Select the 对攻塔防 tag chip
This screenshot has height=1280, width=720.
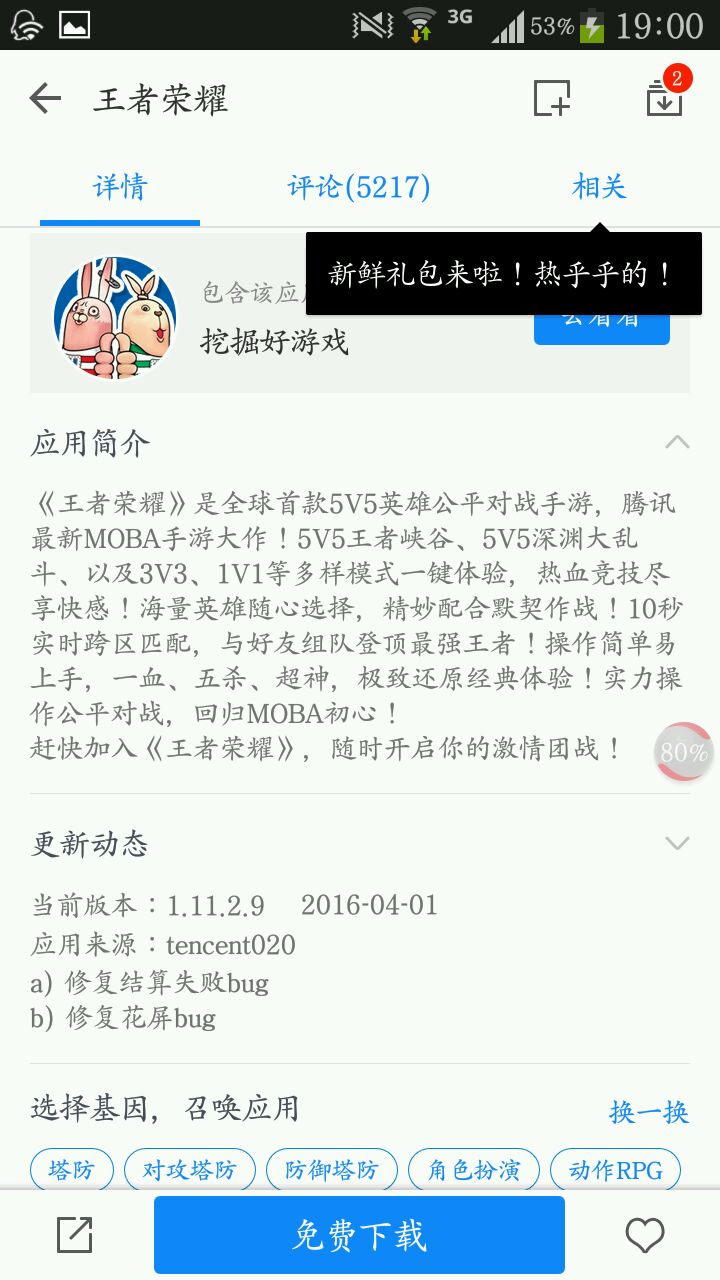coord(190,1170)
